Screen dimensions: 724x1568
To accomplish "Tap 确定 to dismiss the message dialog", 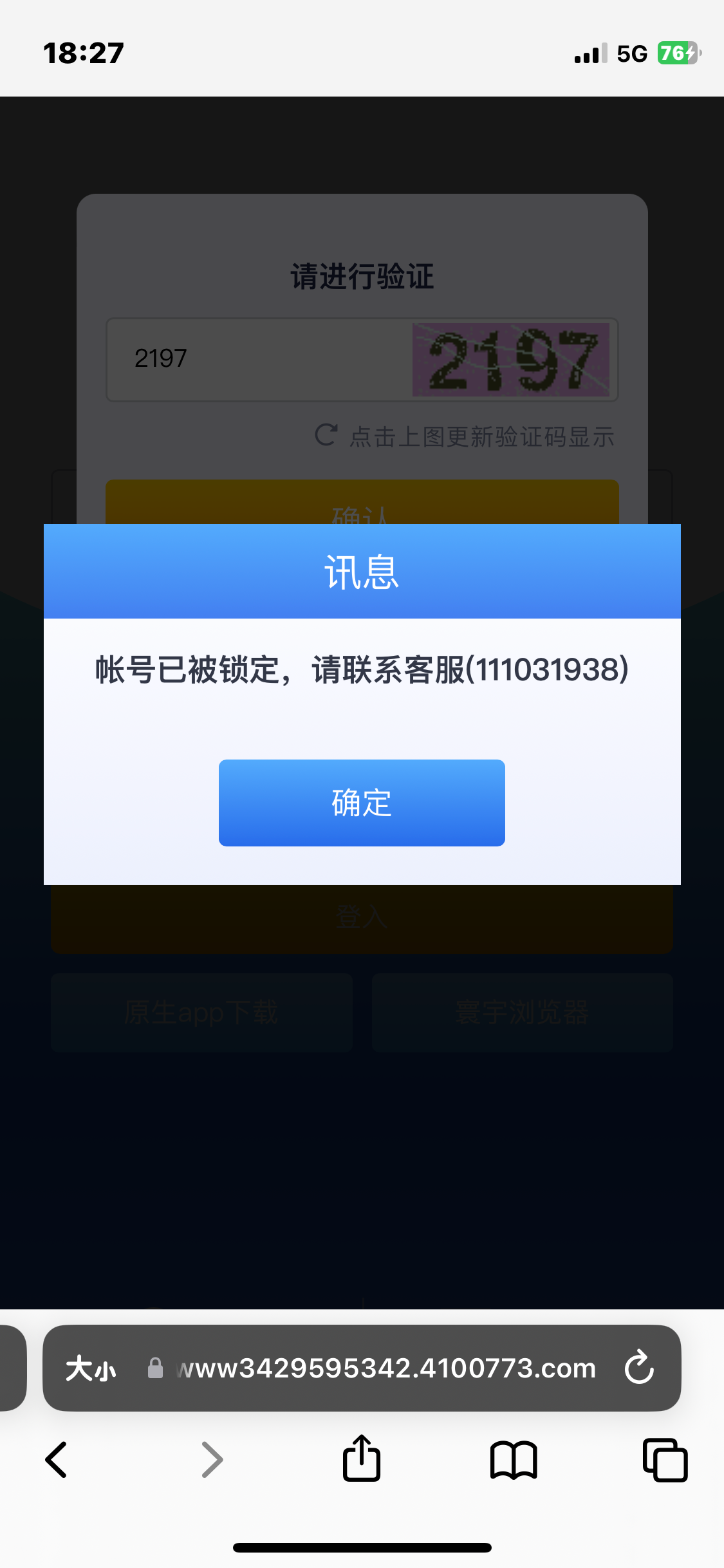I will 362,803.
